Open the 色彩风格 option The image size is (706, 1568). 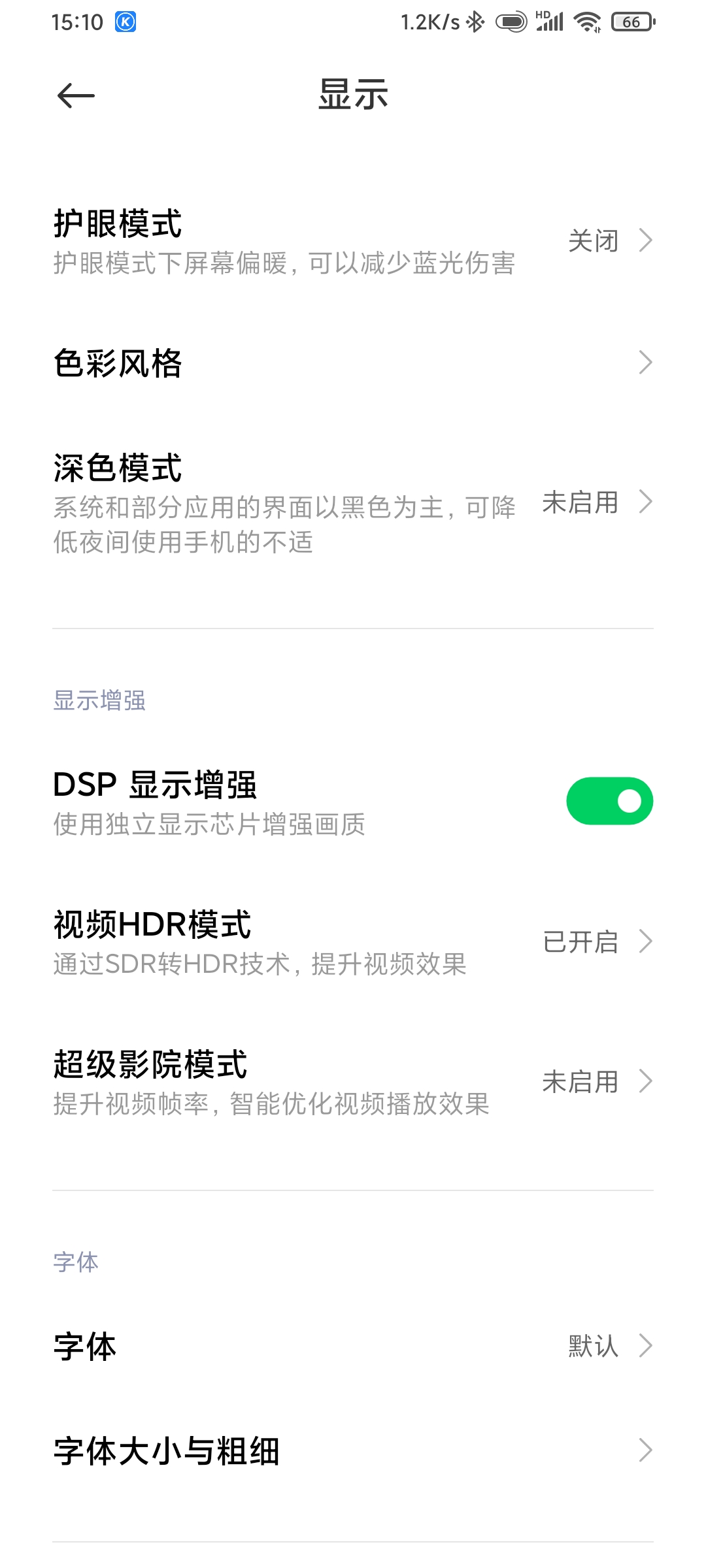pos(353,363)
